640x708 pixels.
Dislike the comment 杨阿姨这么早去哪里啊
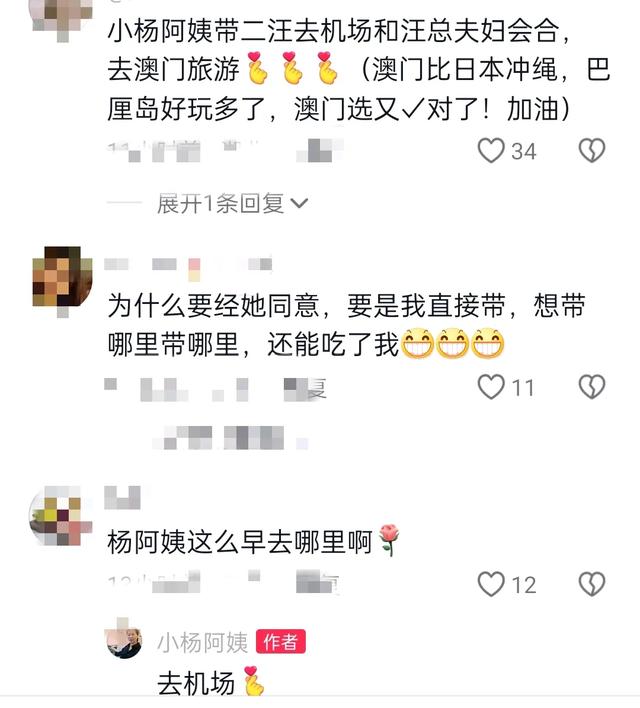pos(592,584)
